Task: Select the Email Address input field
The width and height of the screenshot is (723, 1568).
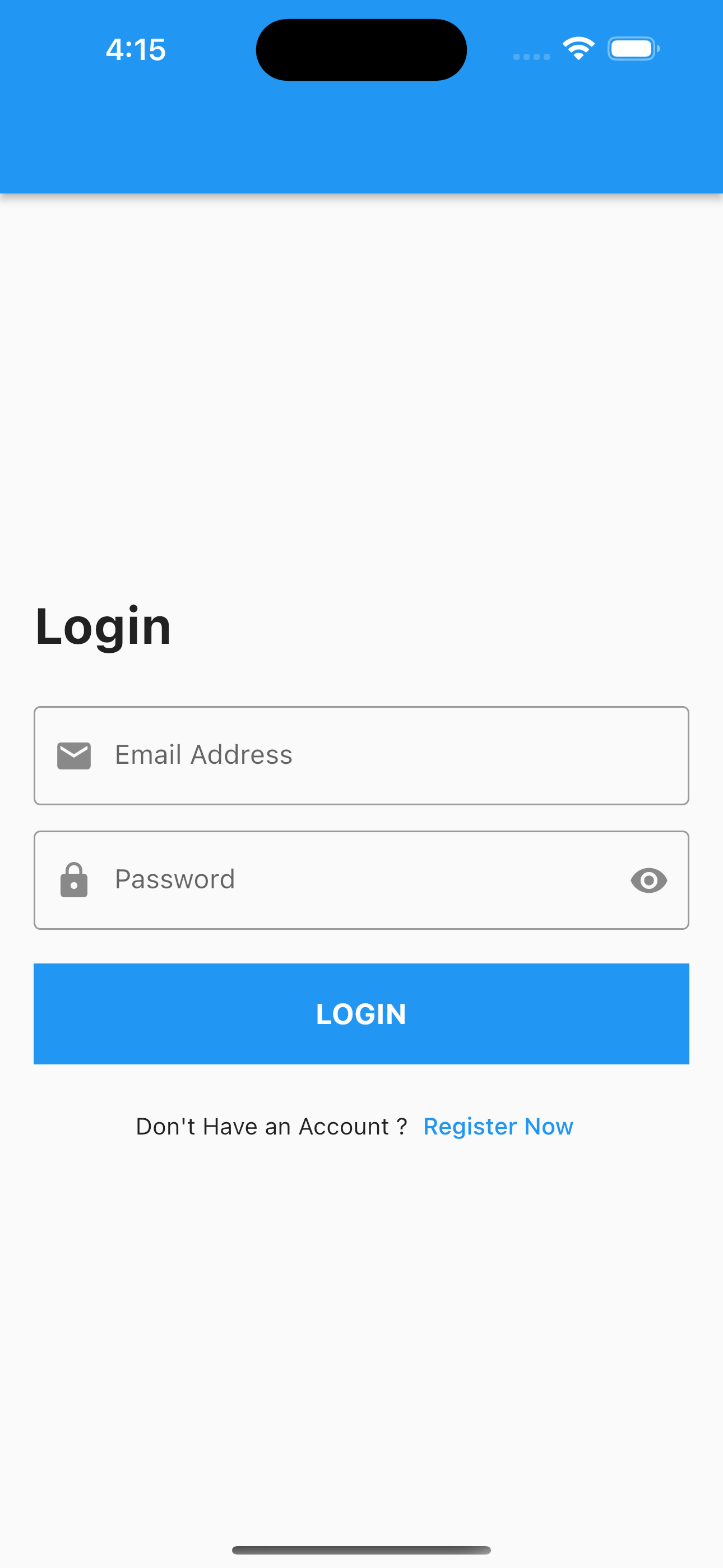Action: 304,755
